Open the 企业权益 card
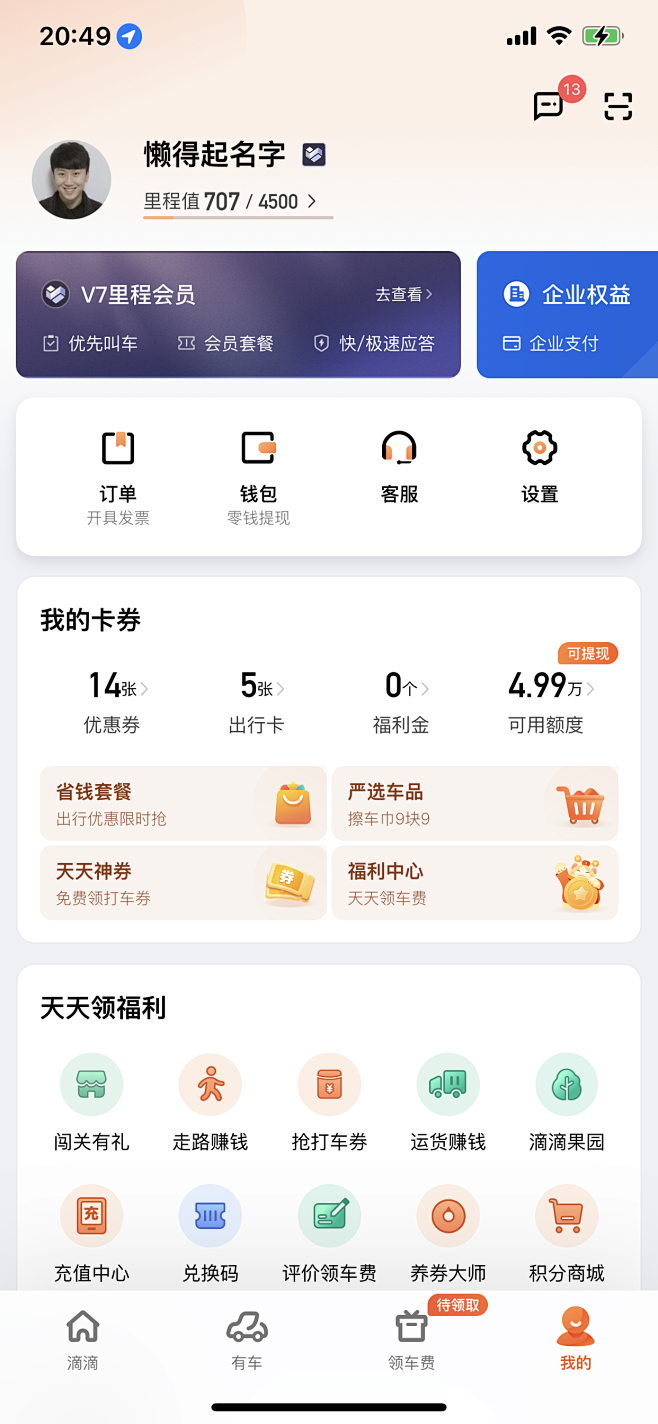This screenshot has width=658, height=1424. [x=567, y=314]
